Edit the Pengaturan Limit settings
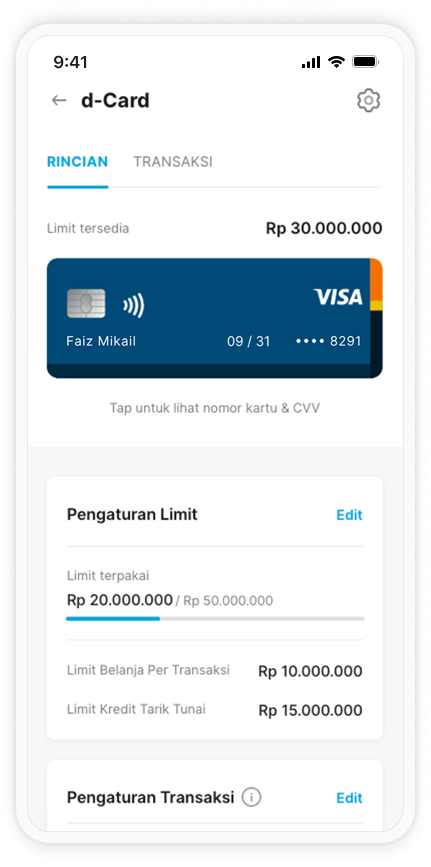This screenshot has height=867, width=431. click(349, 515)
